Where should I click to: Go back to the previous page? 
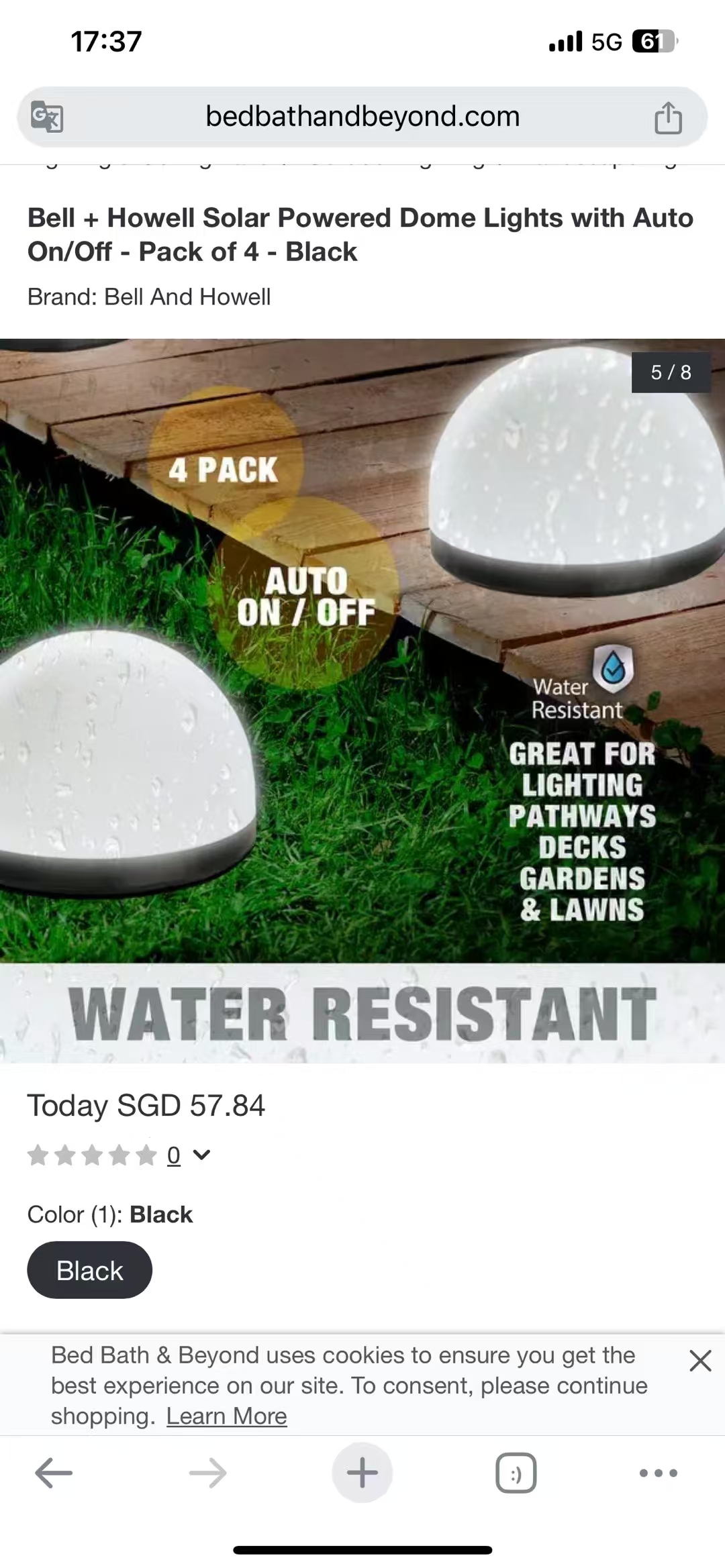tap(54, 1473)
